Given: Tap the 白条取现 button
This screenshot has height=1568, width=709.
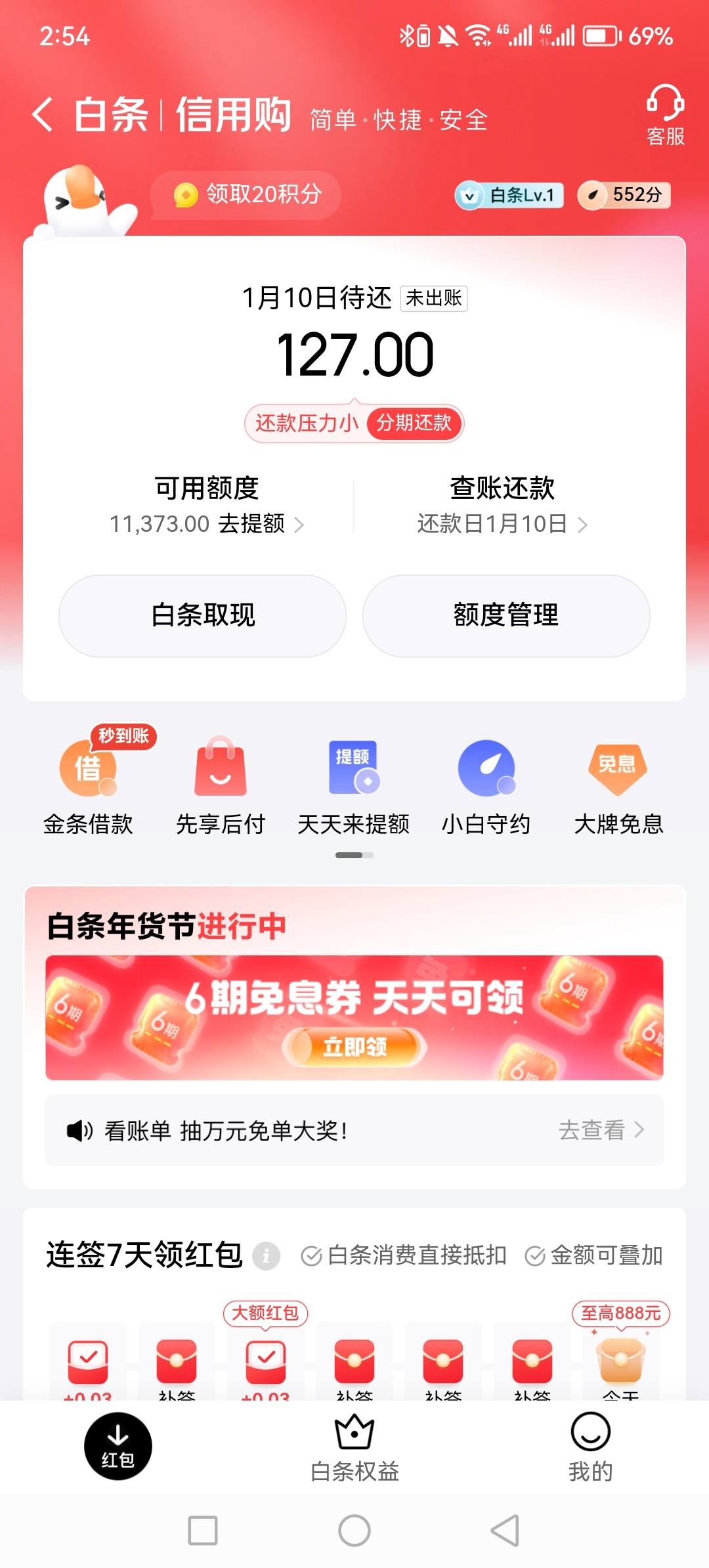Looking at the screenshot, I should pos(202,615).
